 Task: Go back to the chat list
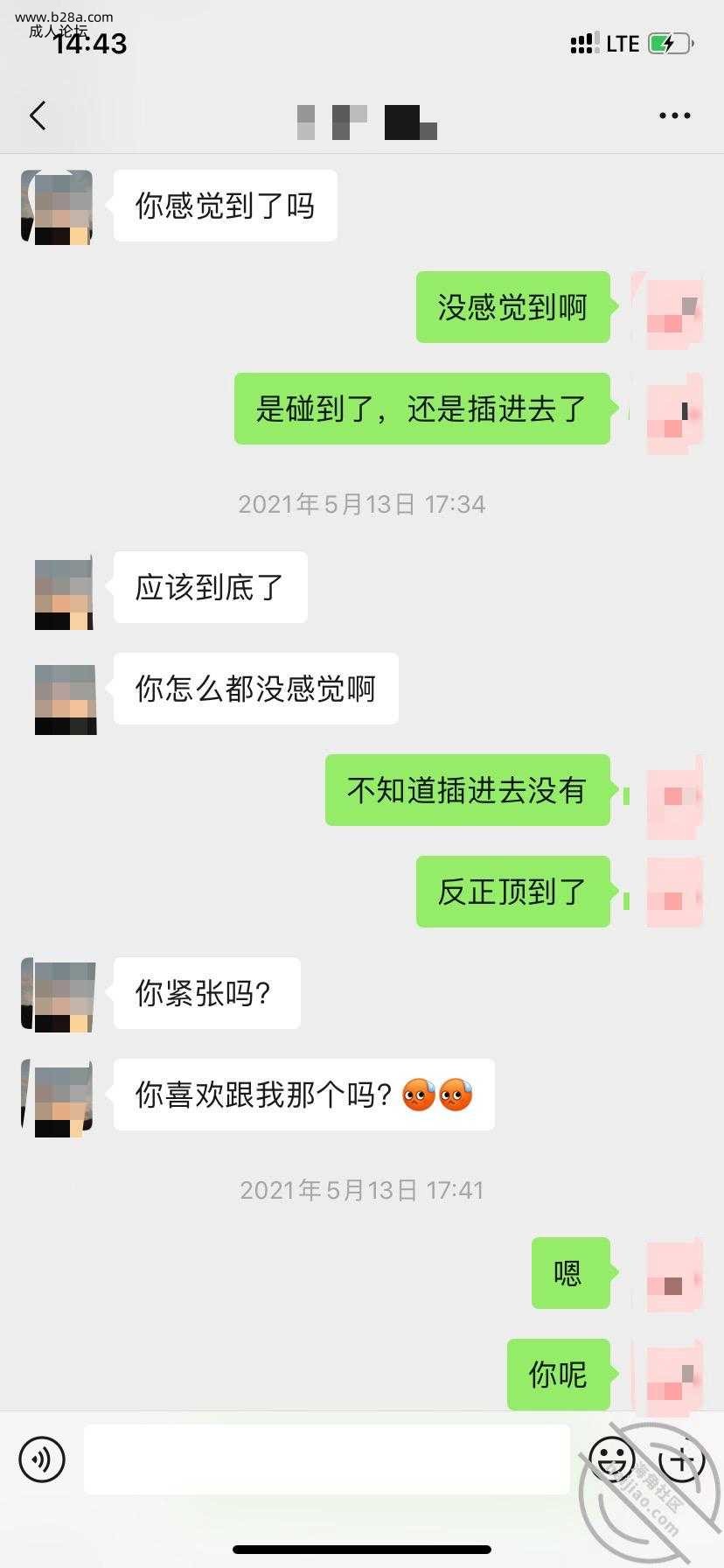[x=38, y=115]
